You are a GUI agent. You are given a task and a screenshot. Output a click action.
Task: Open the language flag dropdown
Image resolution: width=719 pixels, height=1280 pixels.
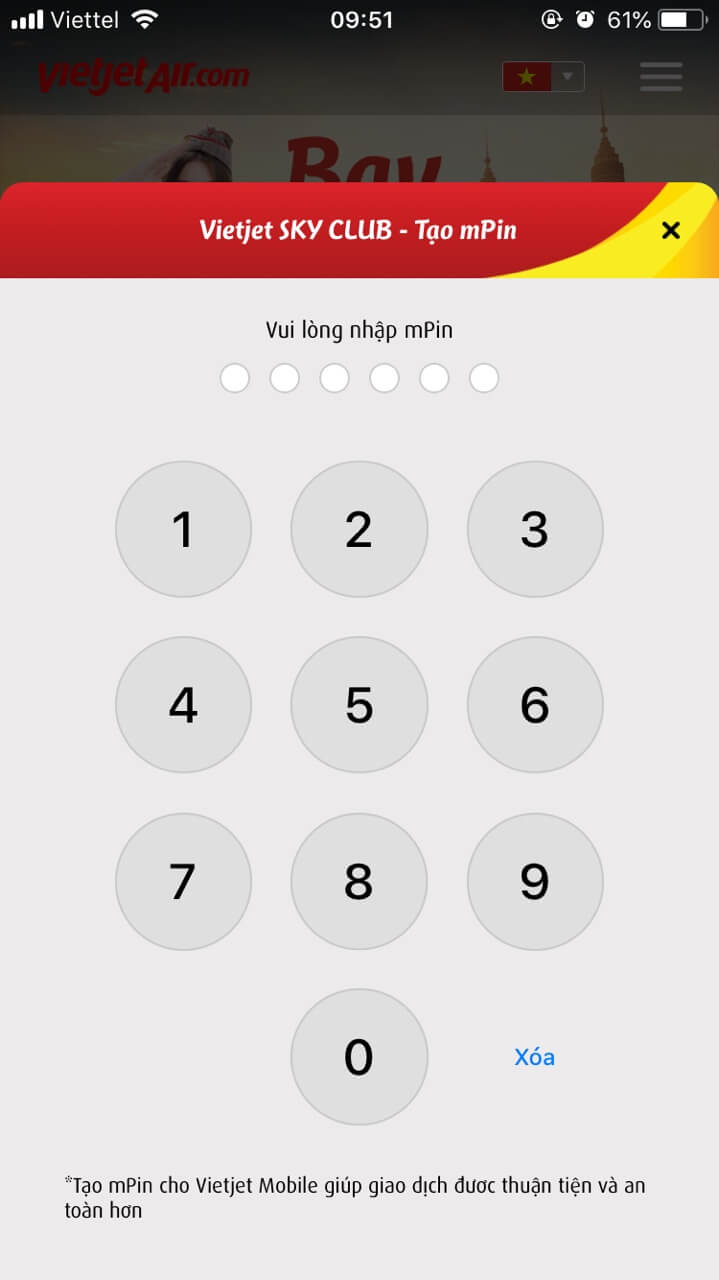543,76
